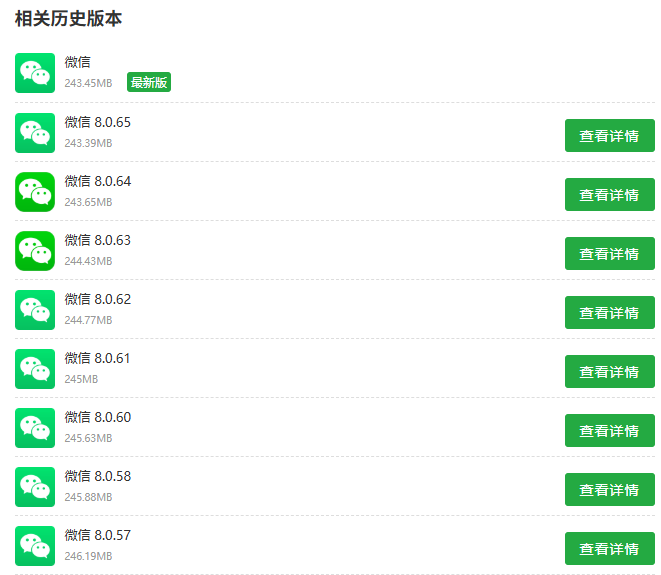
Task: Select the latest 微信 243.45MB entry
Action: click(x=78, y=63)
